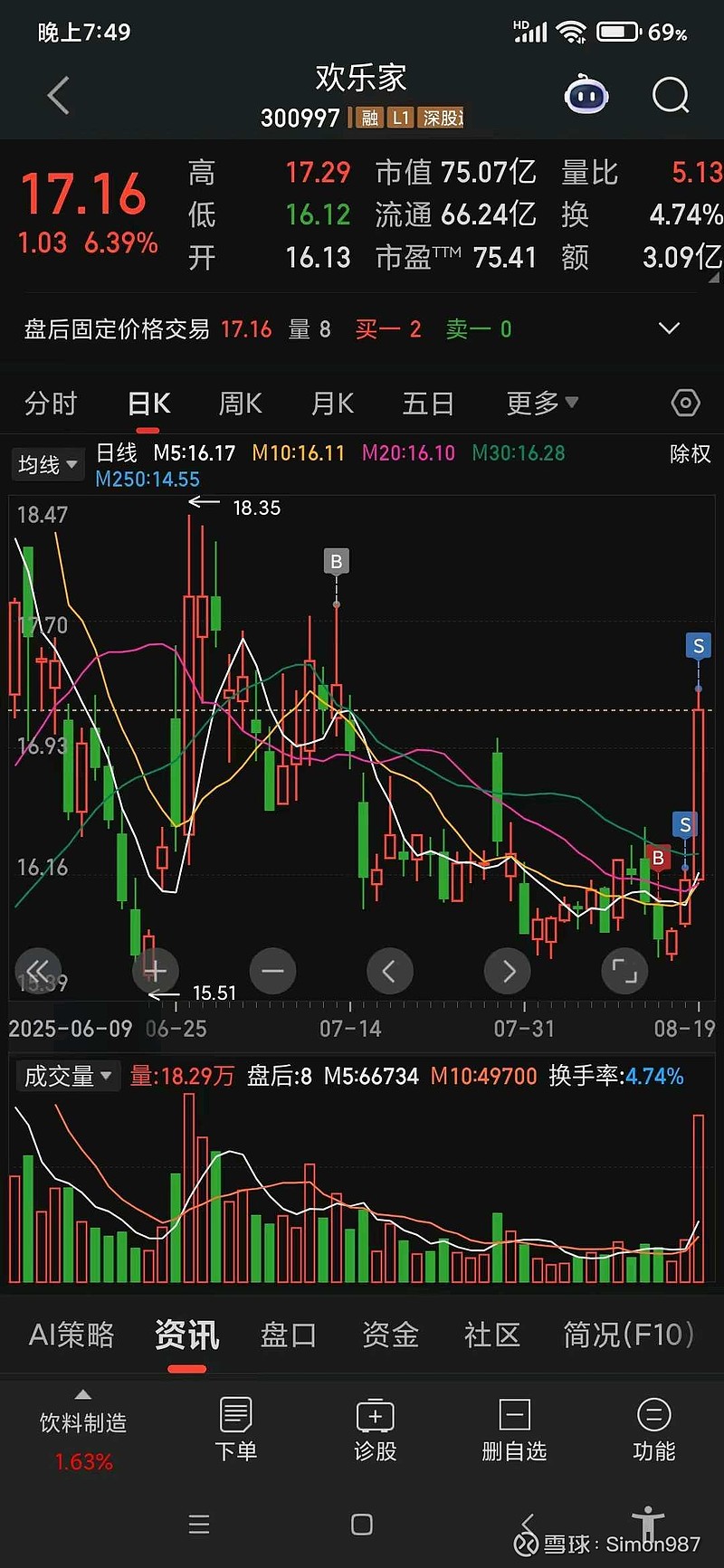Open stock search magnifier
The height and width of the screenshot is (1568, 724).
671,95
